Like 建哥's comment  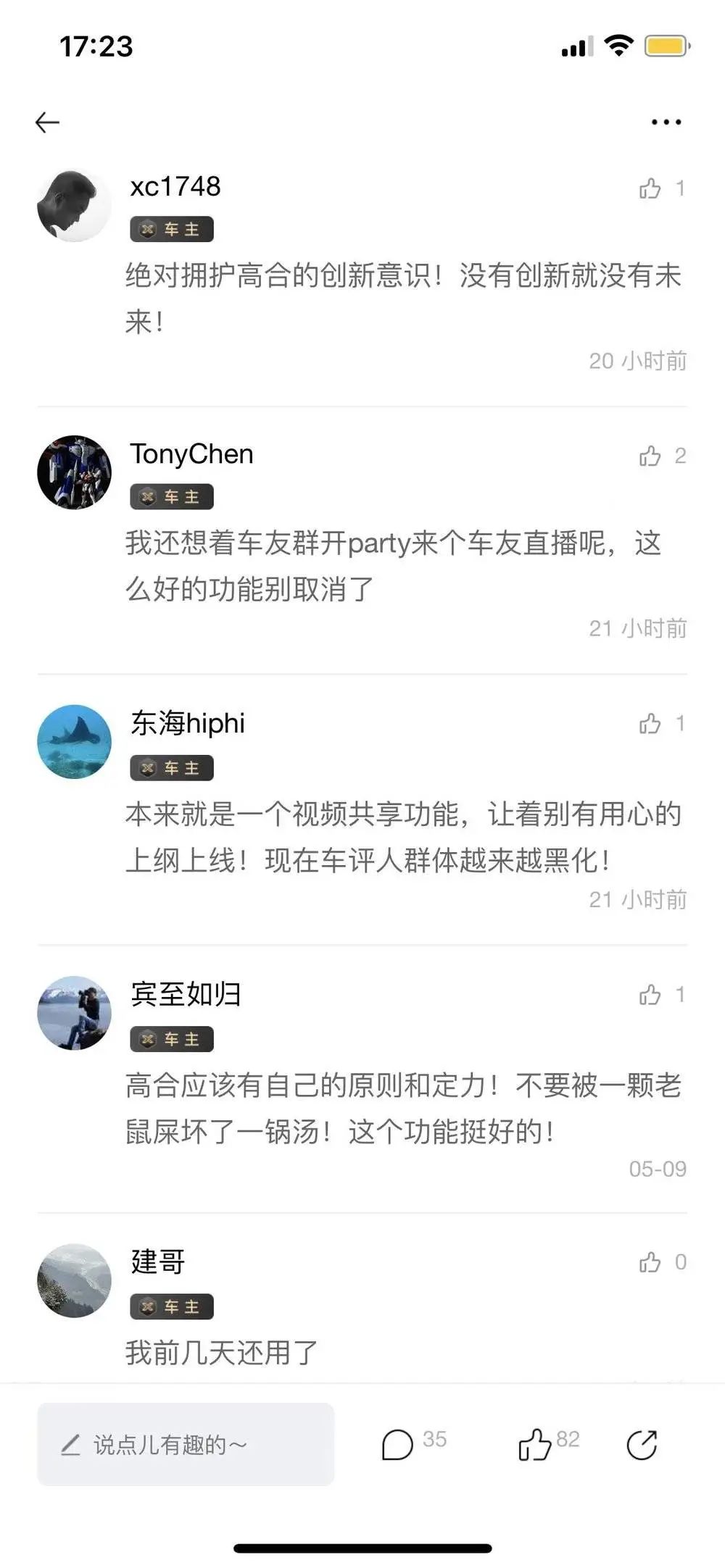pos(650,1262)
